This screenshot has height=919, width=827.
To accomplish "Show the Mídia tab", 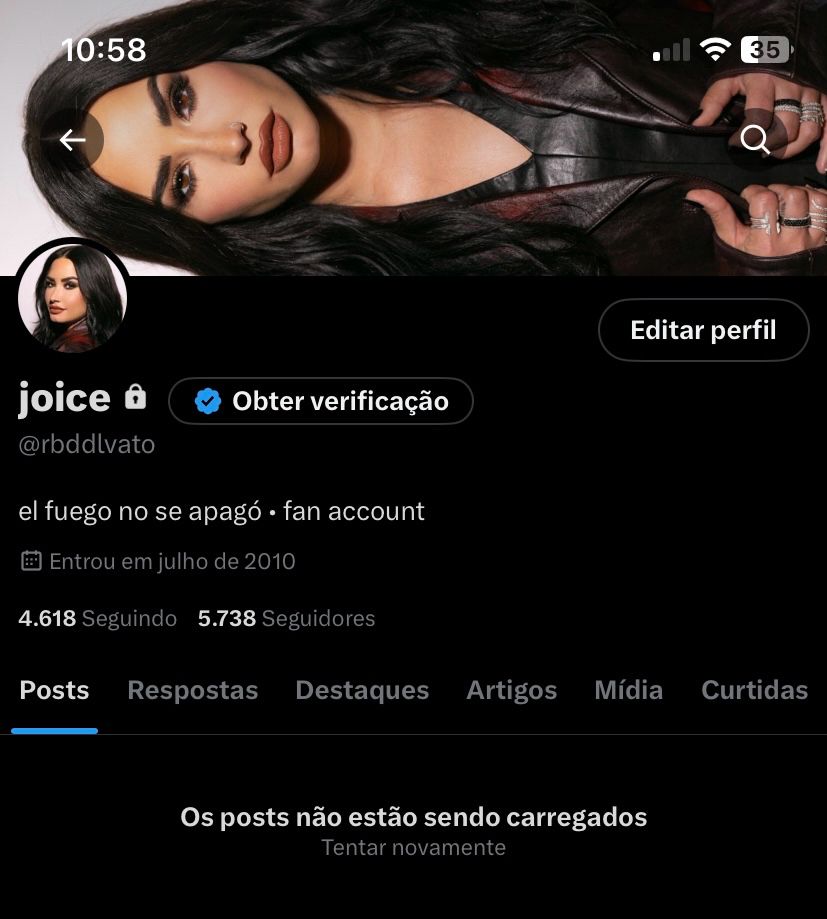I will click(628, 690).
